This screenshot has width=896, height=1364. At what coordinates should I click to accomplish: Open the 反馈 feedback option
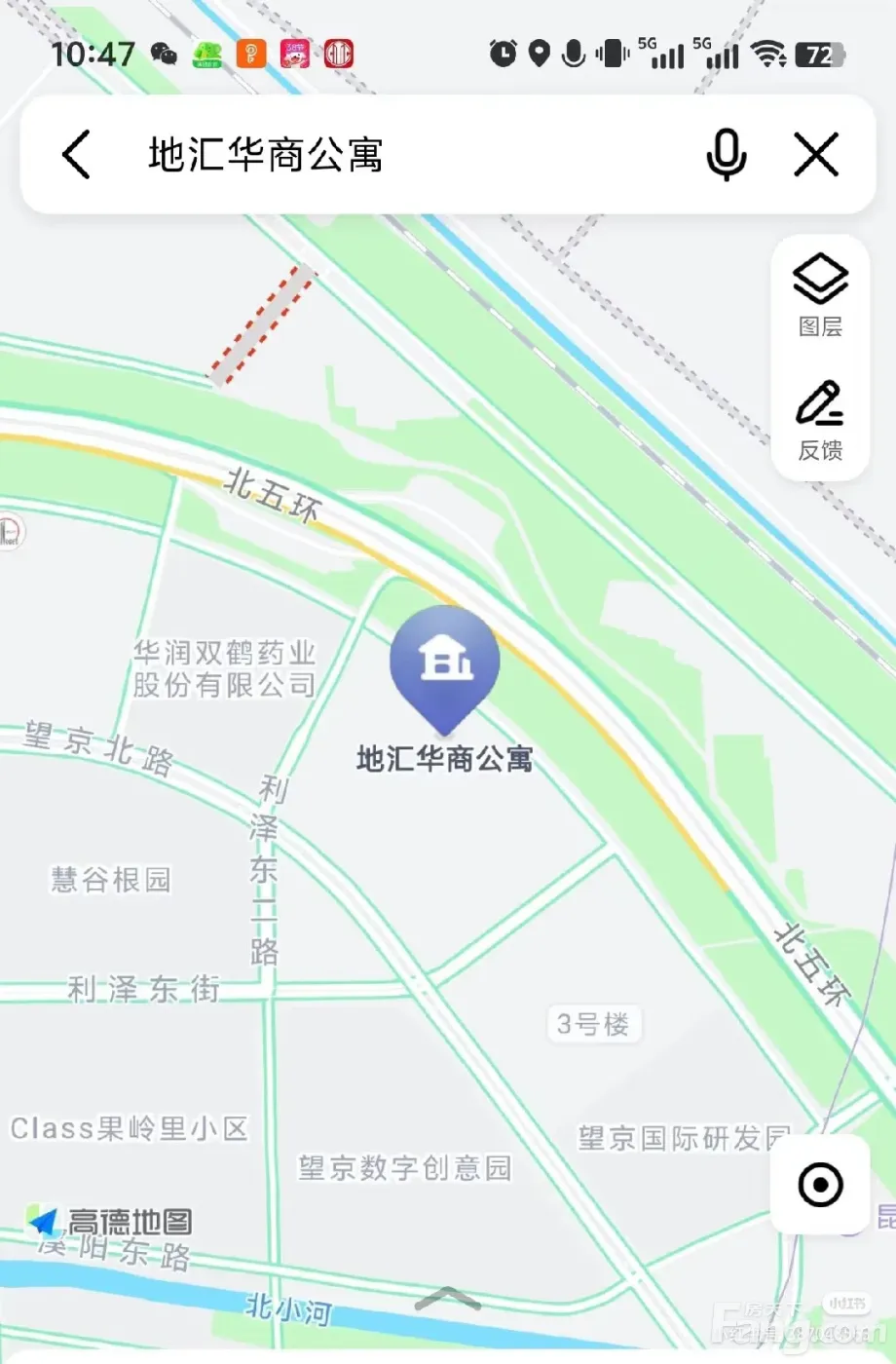tap(820, 421)
